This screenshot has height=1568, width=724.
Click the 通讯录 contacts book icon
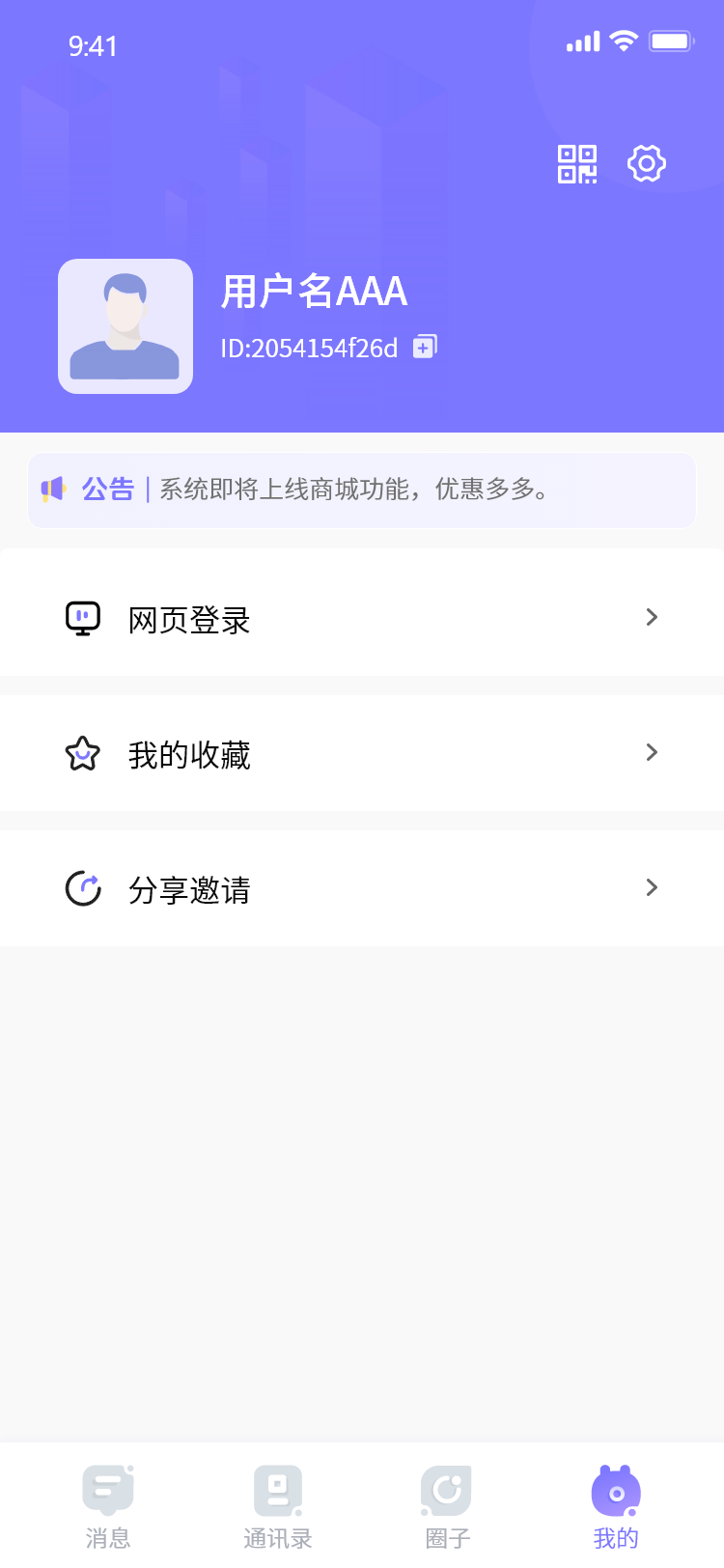click(x=277, y=1490)
